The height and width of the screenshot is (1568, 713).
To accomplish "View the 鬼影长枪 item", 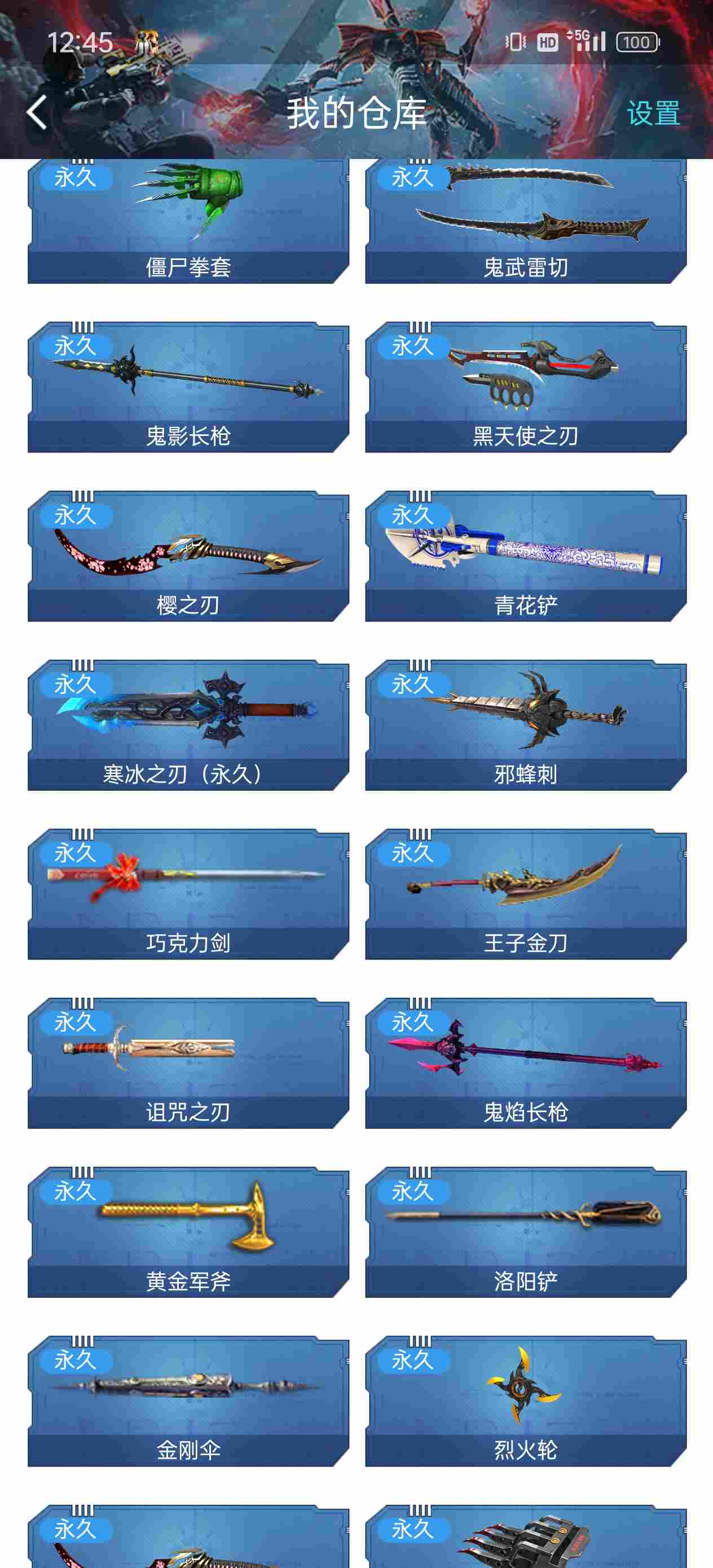I will point(188,387).
